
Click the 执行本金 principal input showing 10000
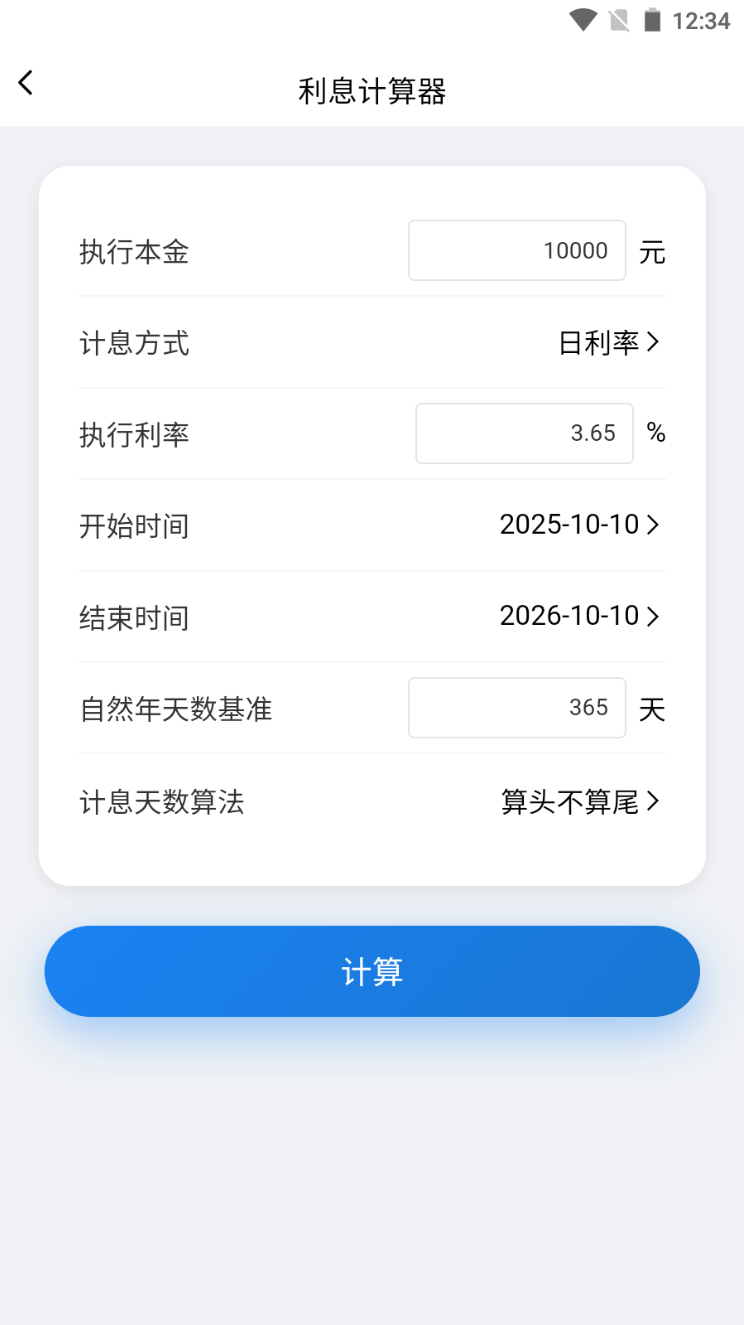coord(516,251)
